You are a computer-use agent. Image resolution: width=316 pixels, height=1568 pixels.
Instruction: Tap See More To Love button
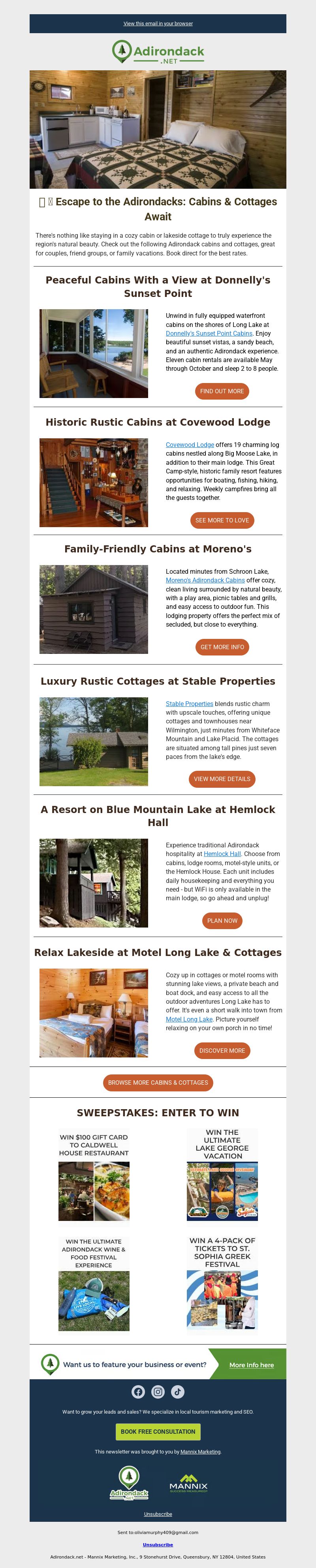tap(222, 520)
